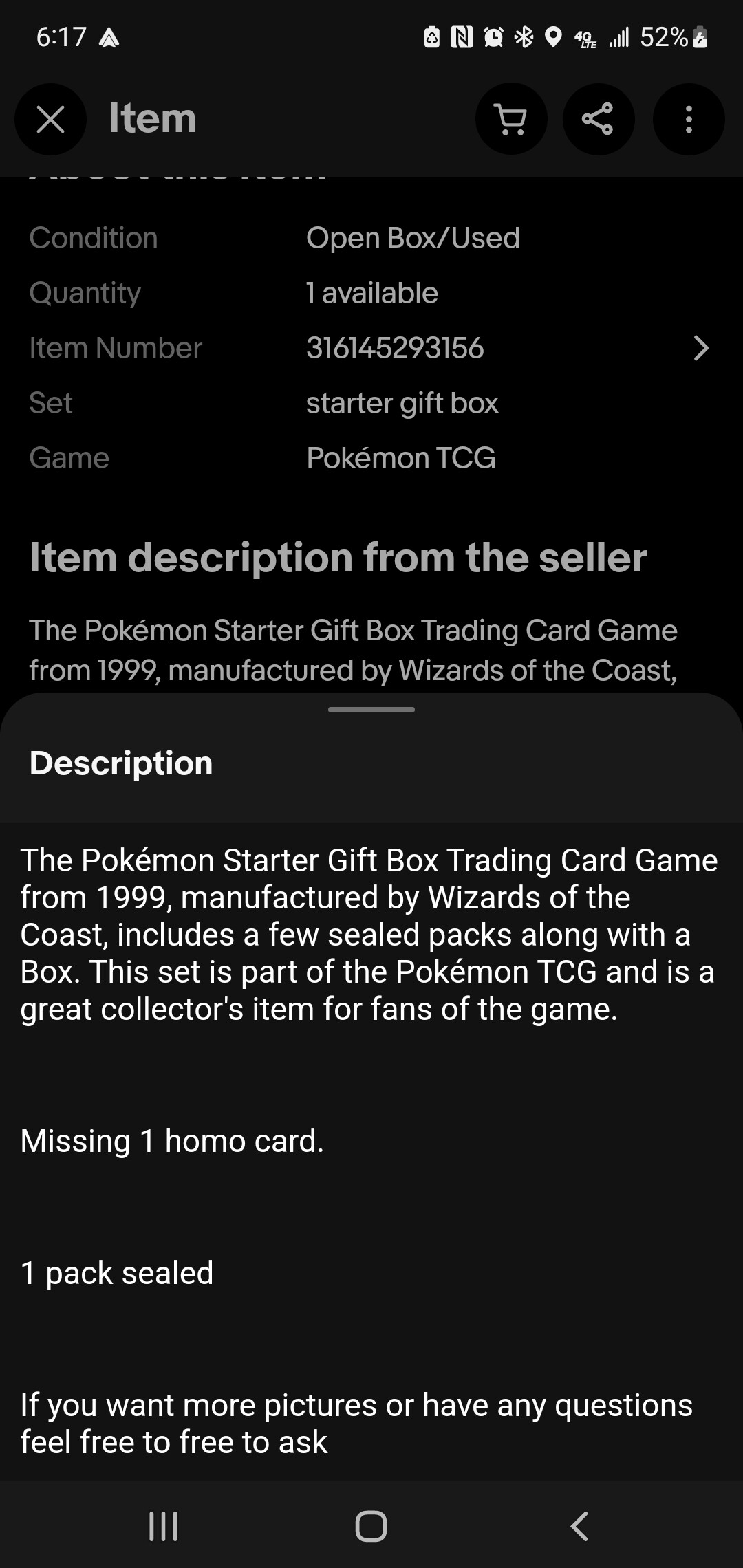
Task: Tap the Description sheet drag handle
Action: point(371,709)
